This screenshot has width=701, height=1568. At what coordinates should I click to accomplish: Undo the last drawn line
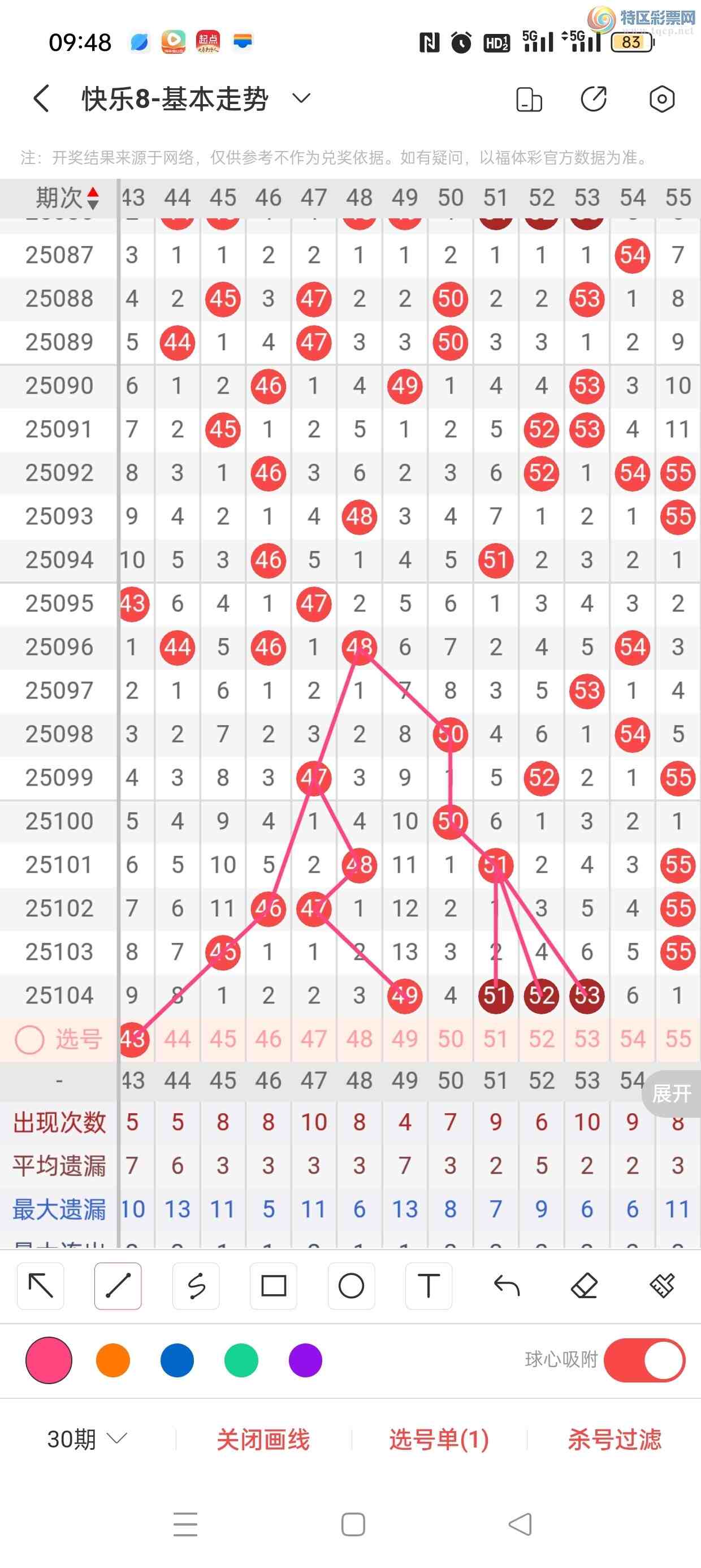[507, 1286]
